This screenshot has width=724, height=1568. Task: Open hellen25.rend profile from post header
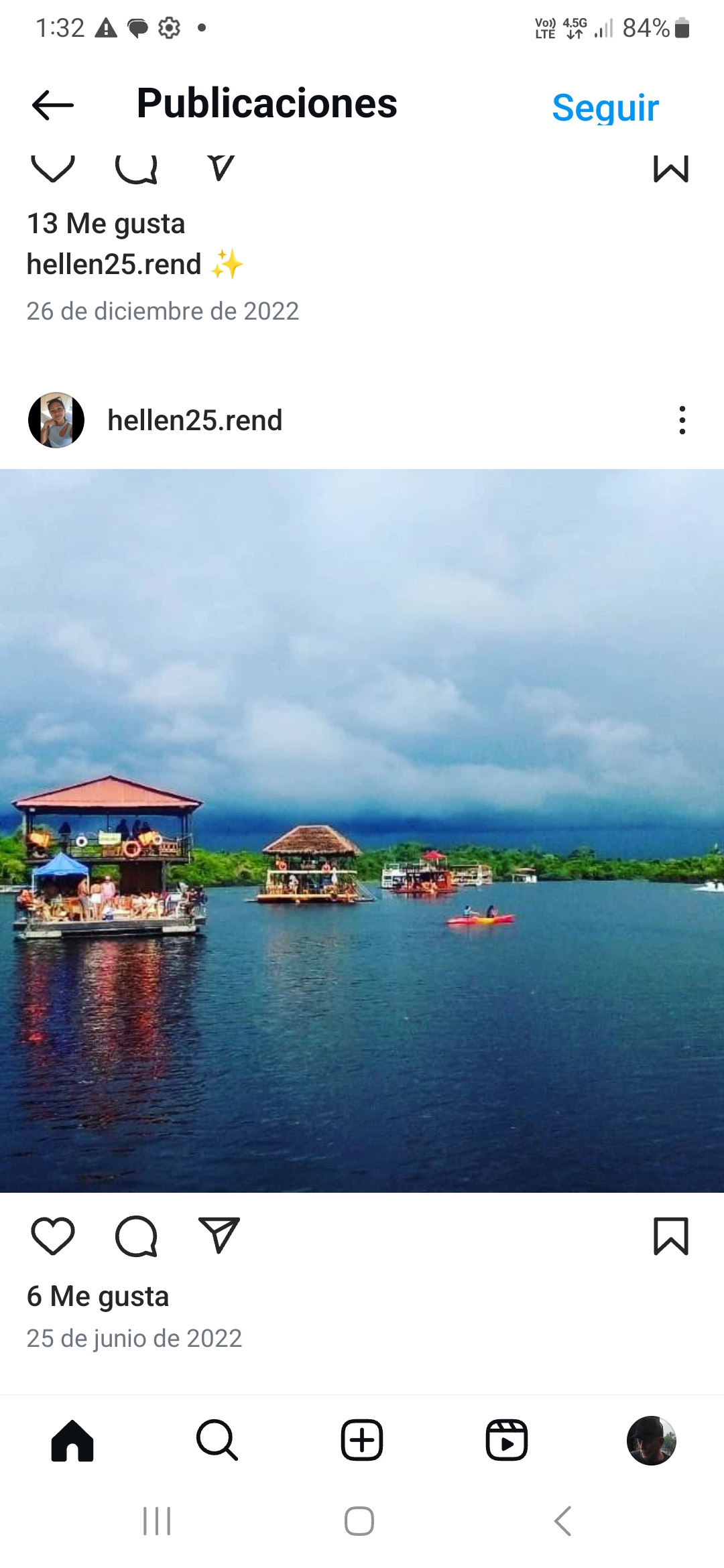[194, 421]
